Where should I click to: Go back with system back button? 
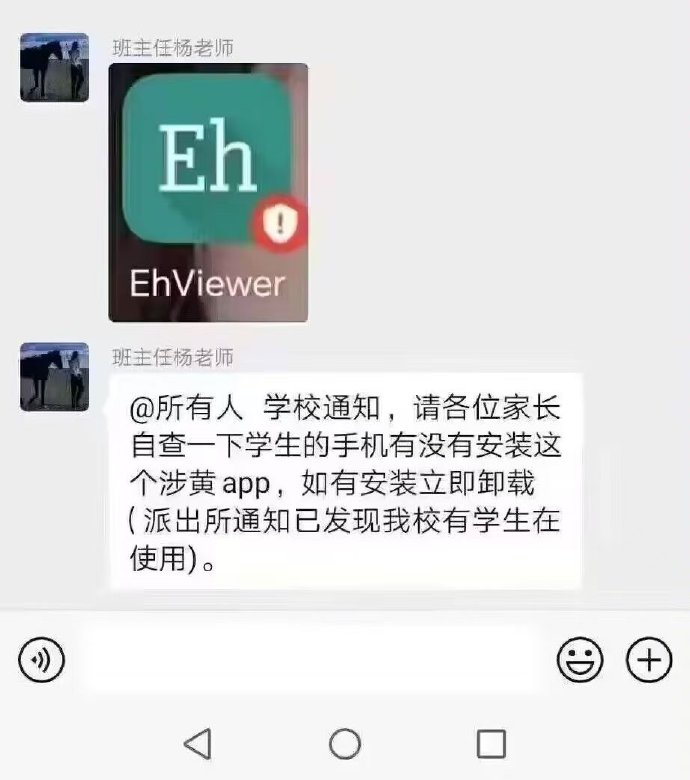(x=198, y=743)
